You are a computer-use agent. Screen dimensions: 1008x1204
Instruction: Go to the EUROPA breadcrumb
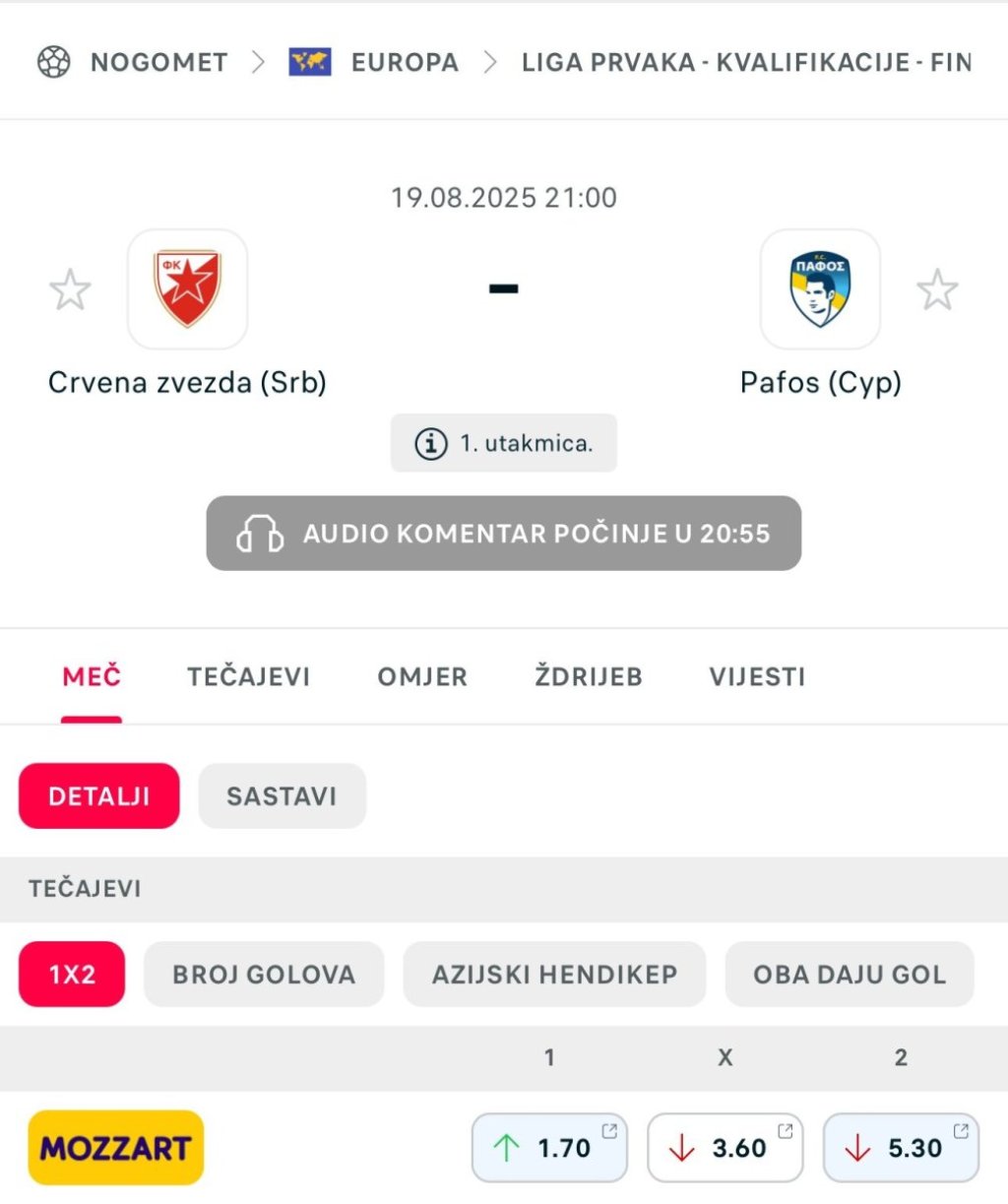[404, 62]
